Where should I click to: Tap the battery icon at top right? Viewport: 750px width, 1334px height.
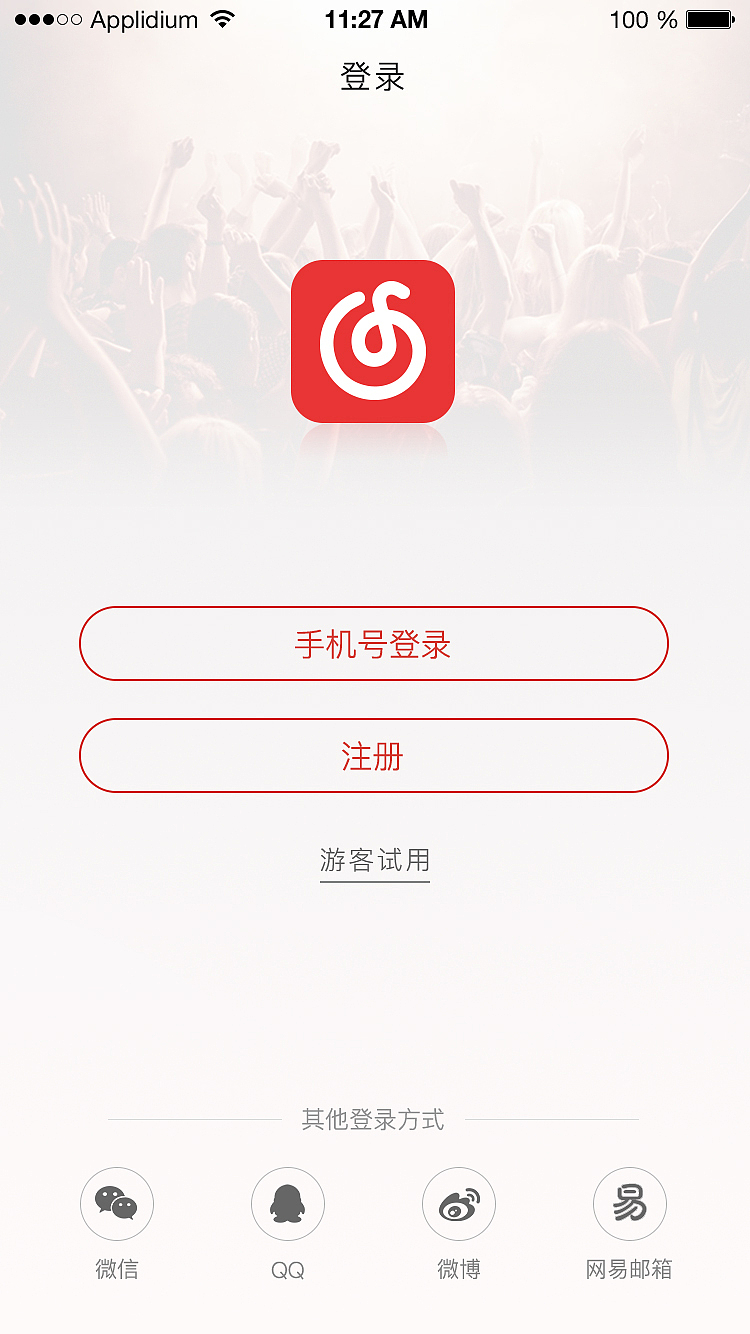(711, 17)
